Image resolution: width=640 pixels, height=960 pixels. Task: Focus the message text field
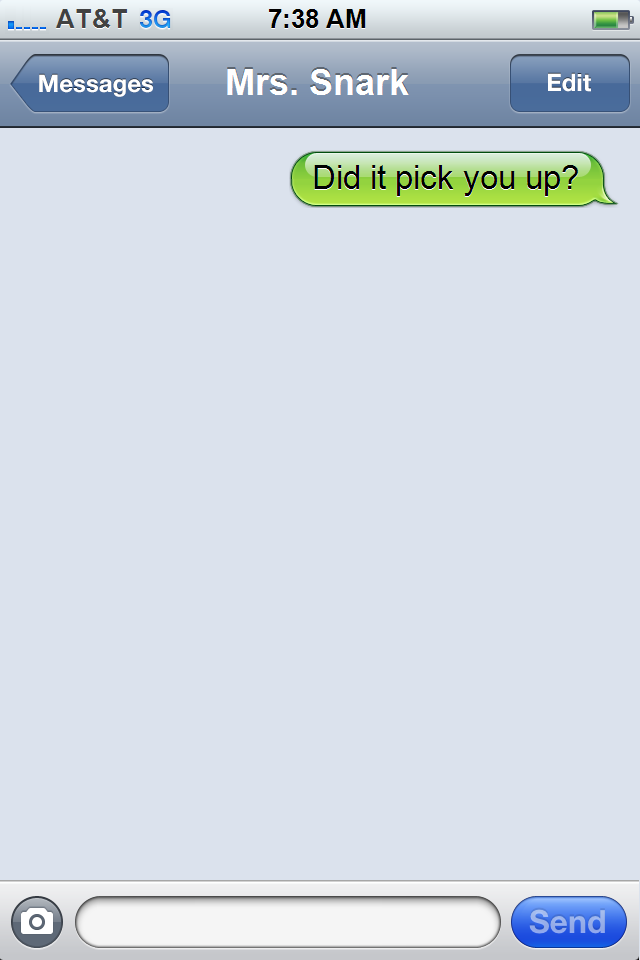pos(288,921)
